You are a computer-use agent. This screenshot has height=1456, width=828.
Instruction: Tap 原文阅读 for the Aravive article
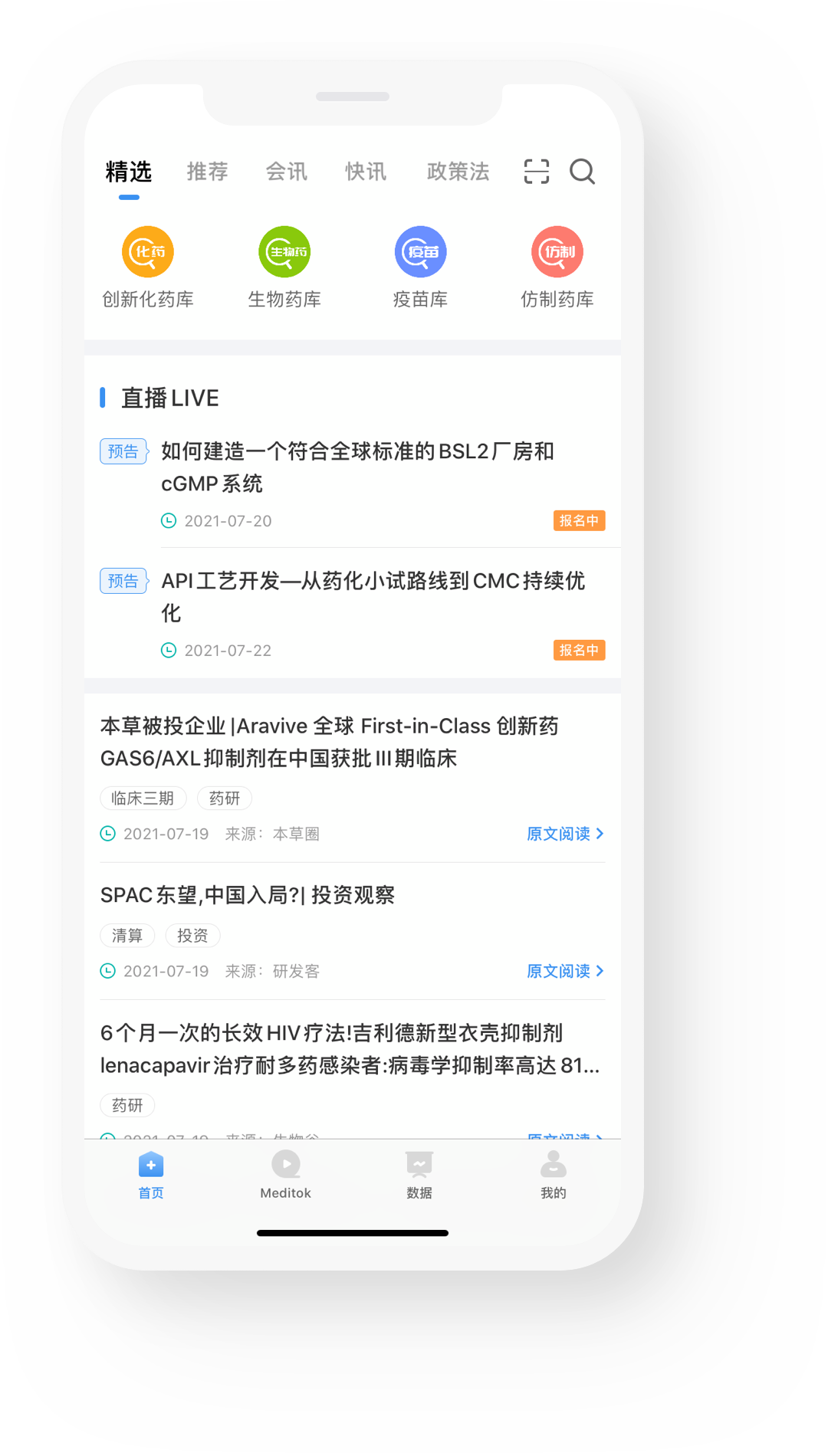click(566, 834)
